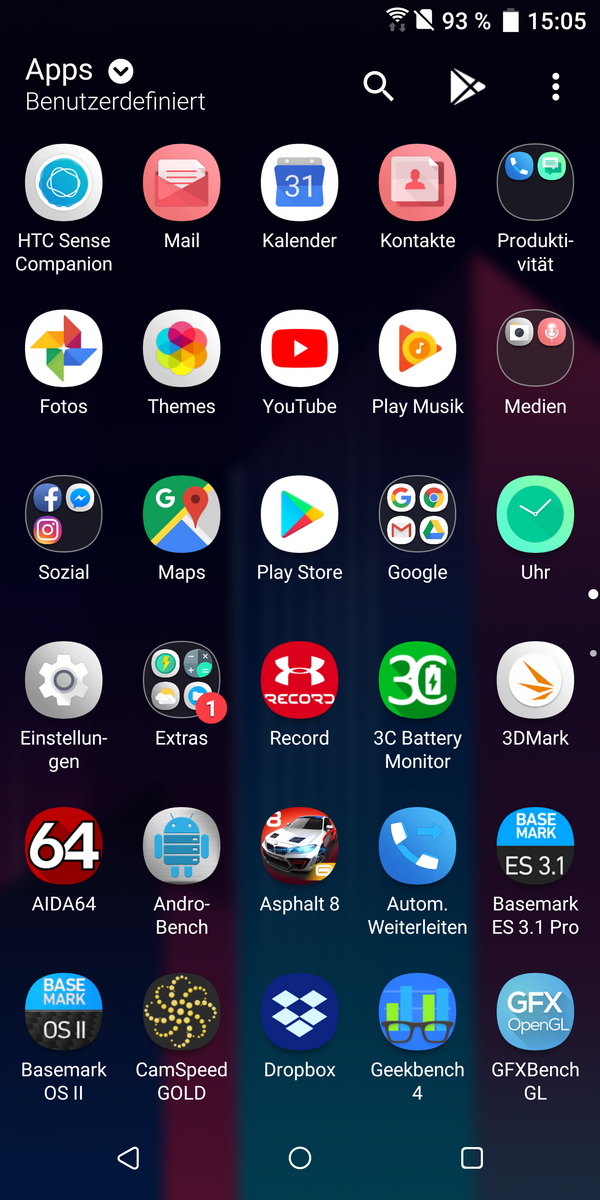Expand the Apps sorting dropdown
This screenshot has width=600, height=1200.
[121, 71]
